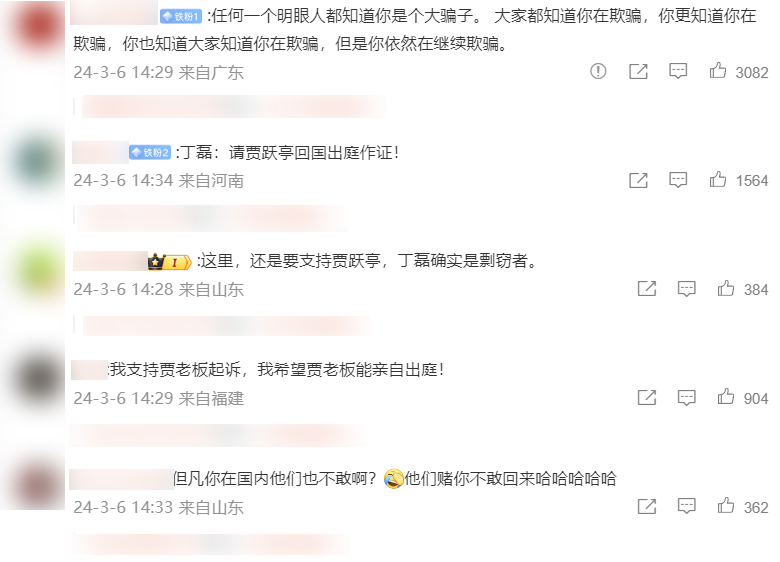Like the comment with 3082 likes
This screenshot has width=780, height=562.
pyautogui.click(x=718, y=71)
